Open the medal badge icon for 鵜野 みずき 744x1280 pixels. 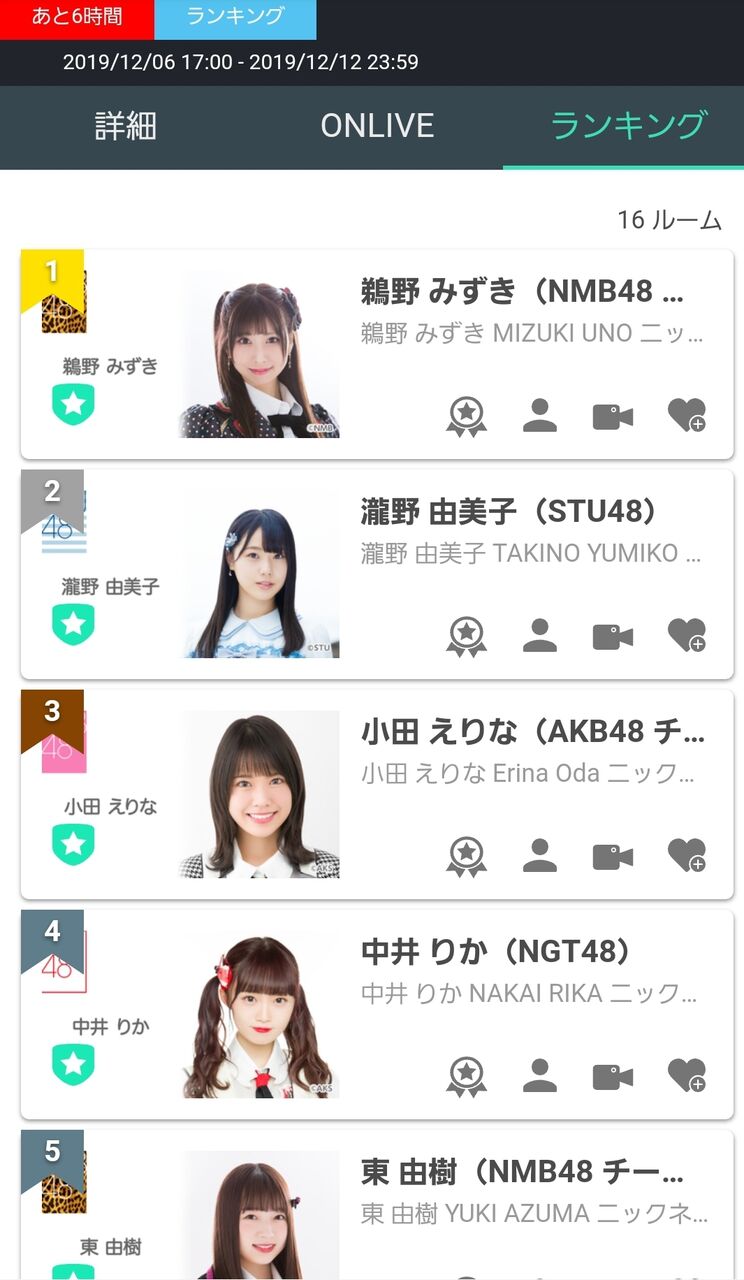pos(466,416)
